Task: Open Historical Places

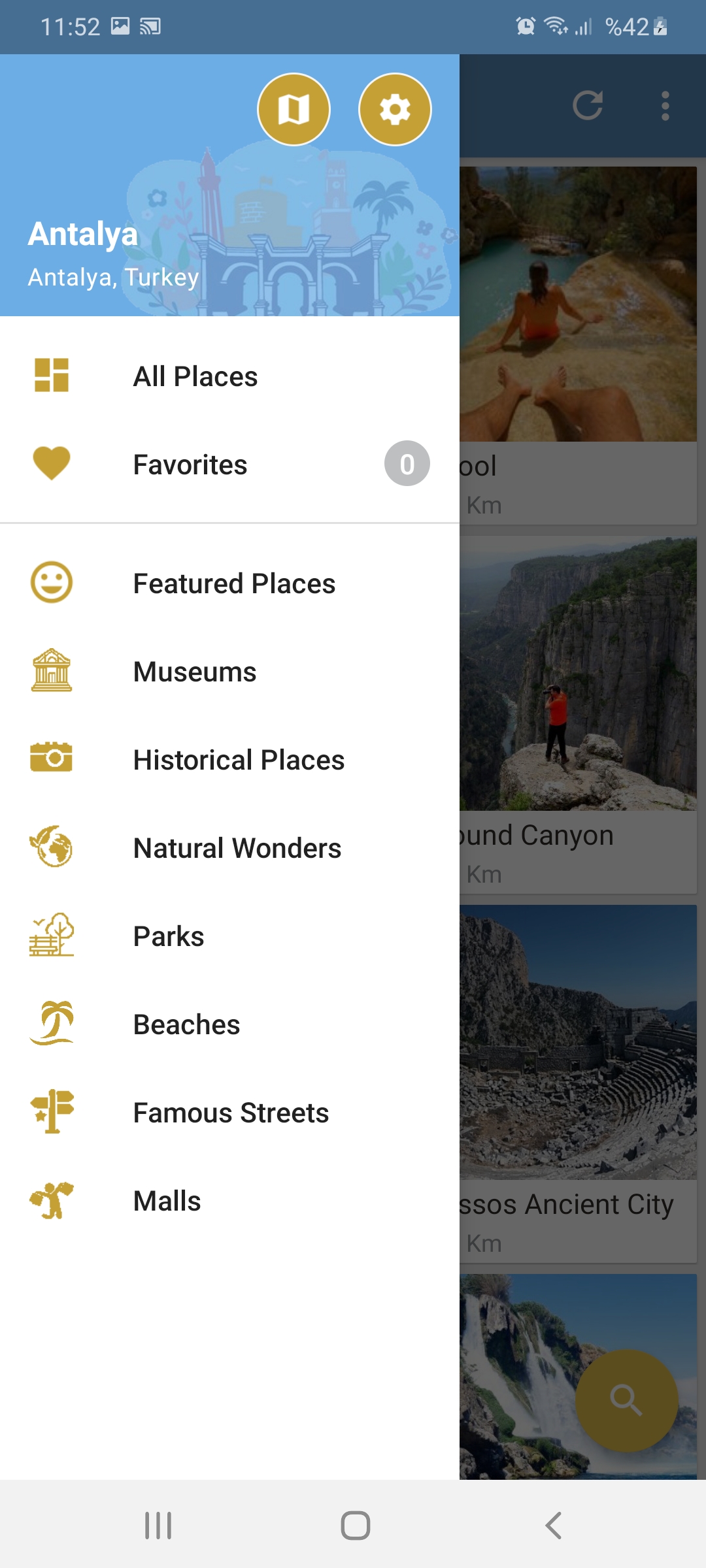Action: pyautogui.click(x=238, y=760)
